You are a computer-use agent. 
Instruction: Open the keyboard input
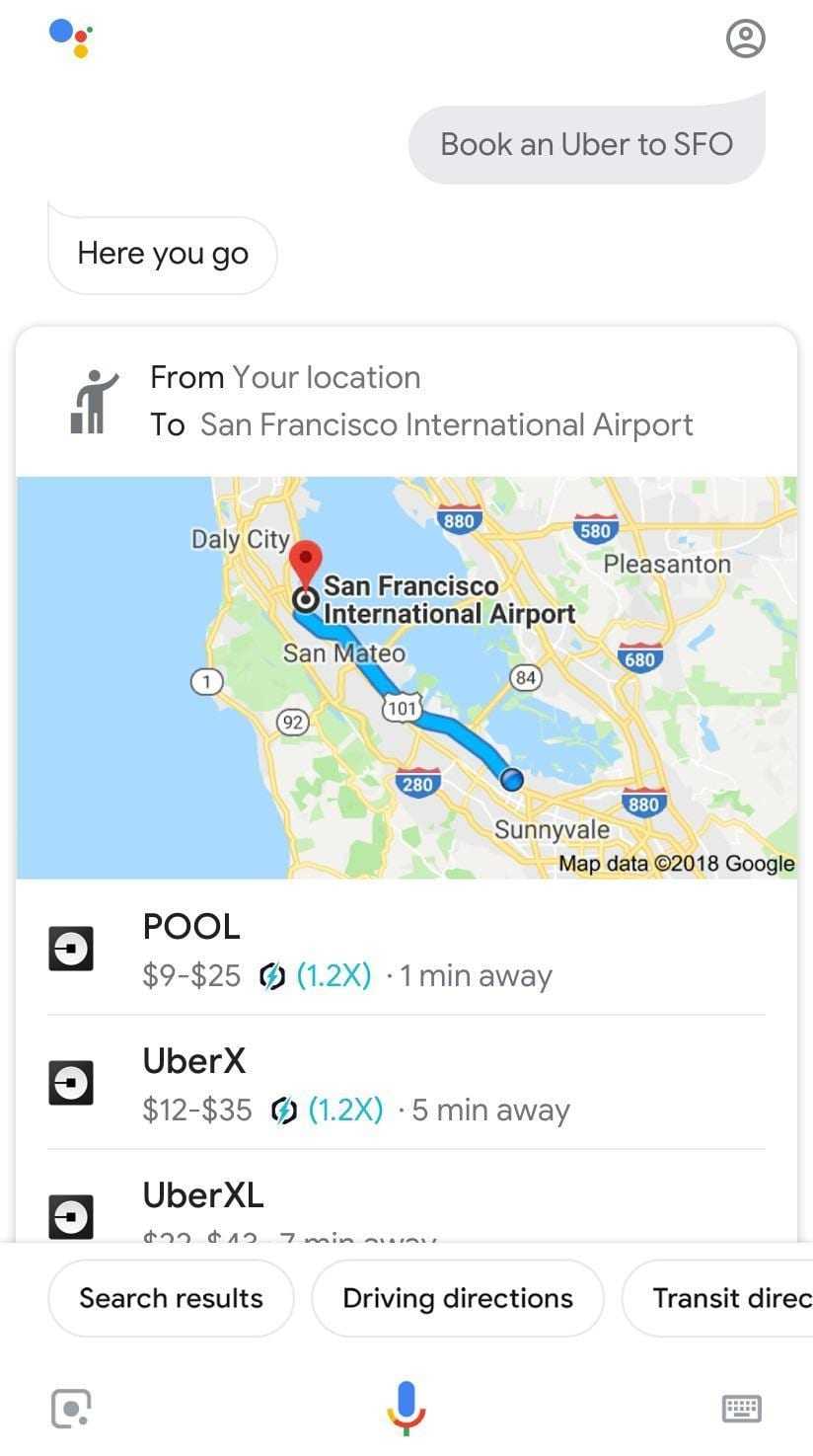point(742,1409)
